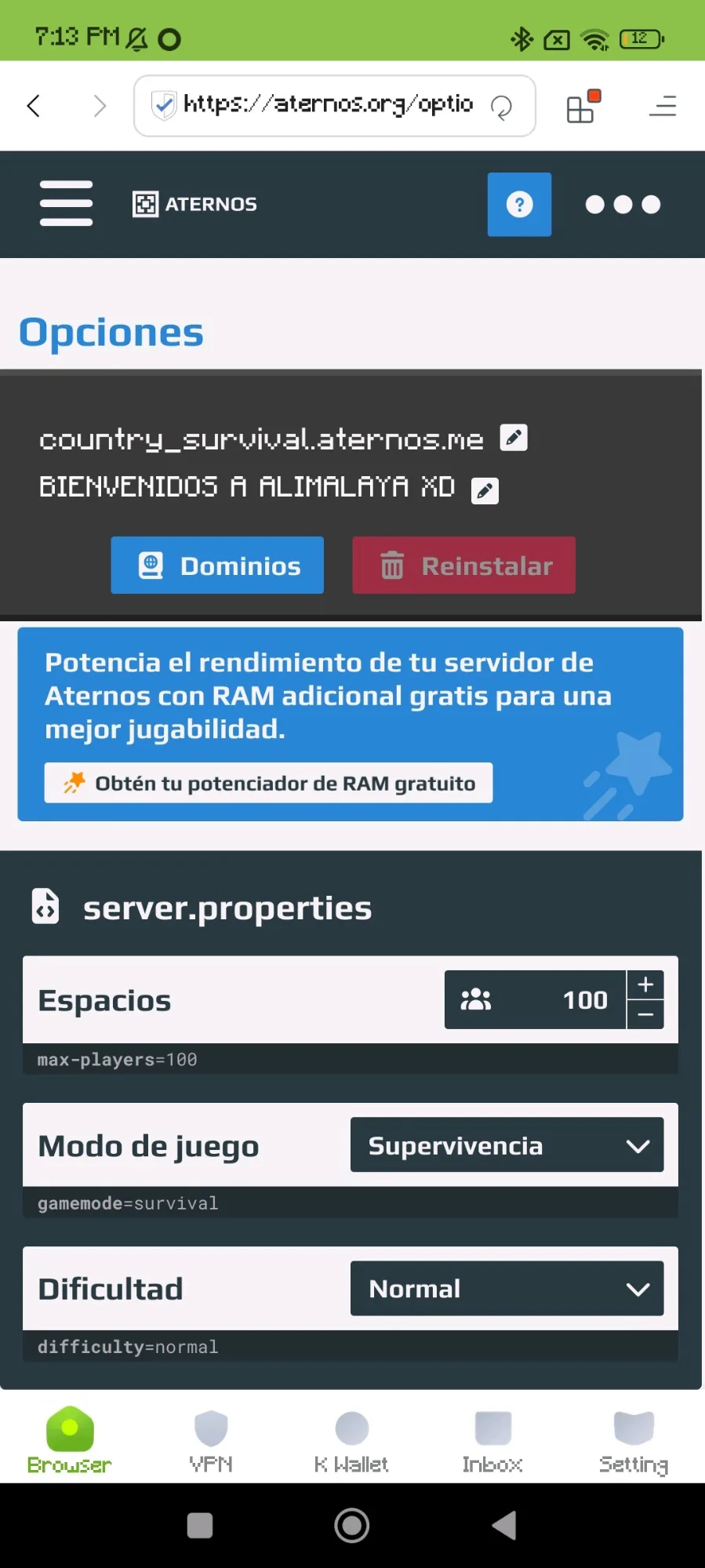Reload the page from address bar

coord(501,106)
